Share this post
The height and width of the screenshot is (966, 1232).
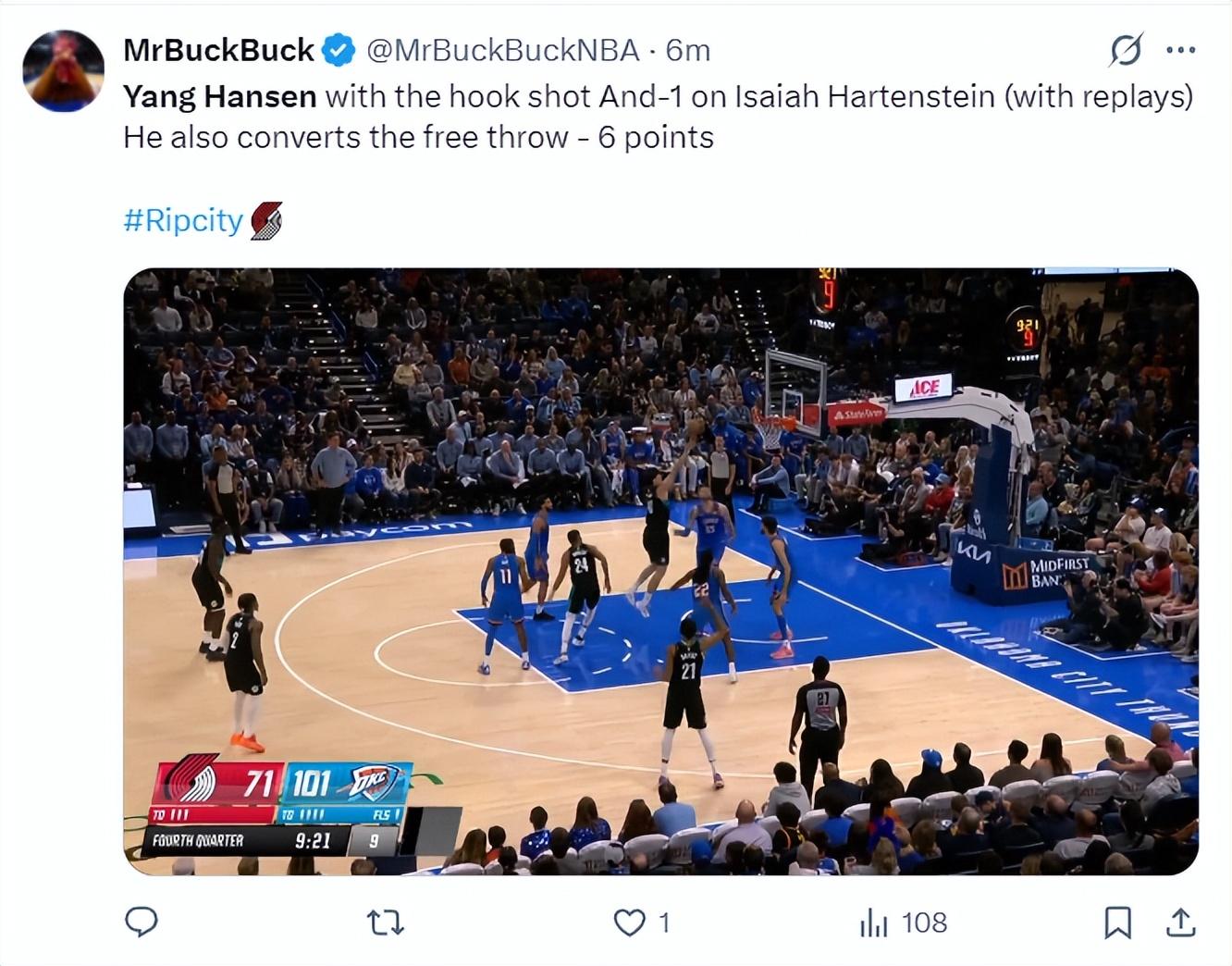coord(1181,922)
